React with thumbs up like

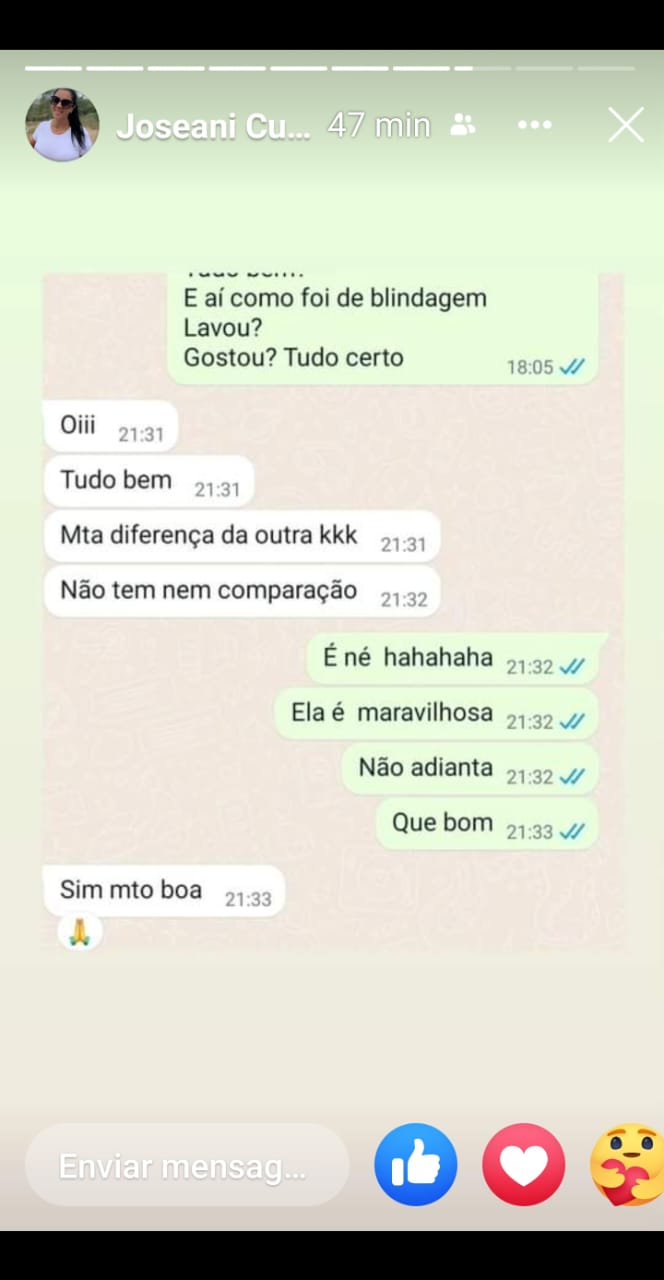pos(416,1165)
